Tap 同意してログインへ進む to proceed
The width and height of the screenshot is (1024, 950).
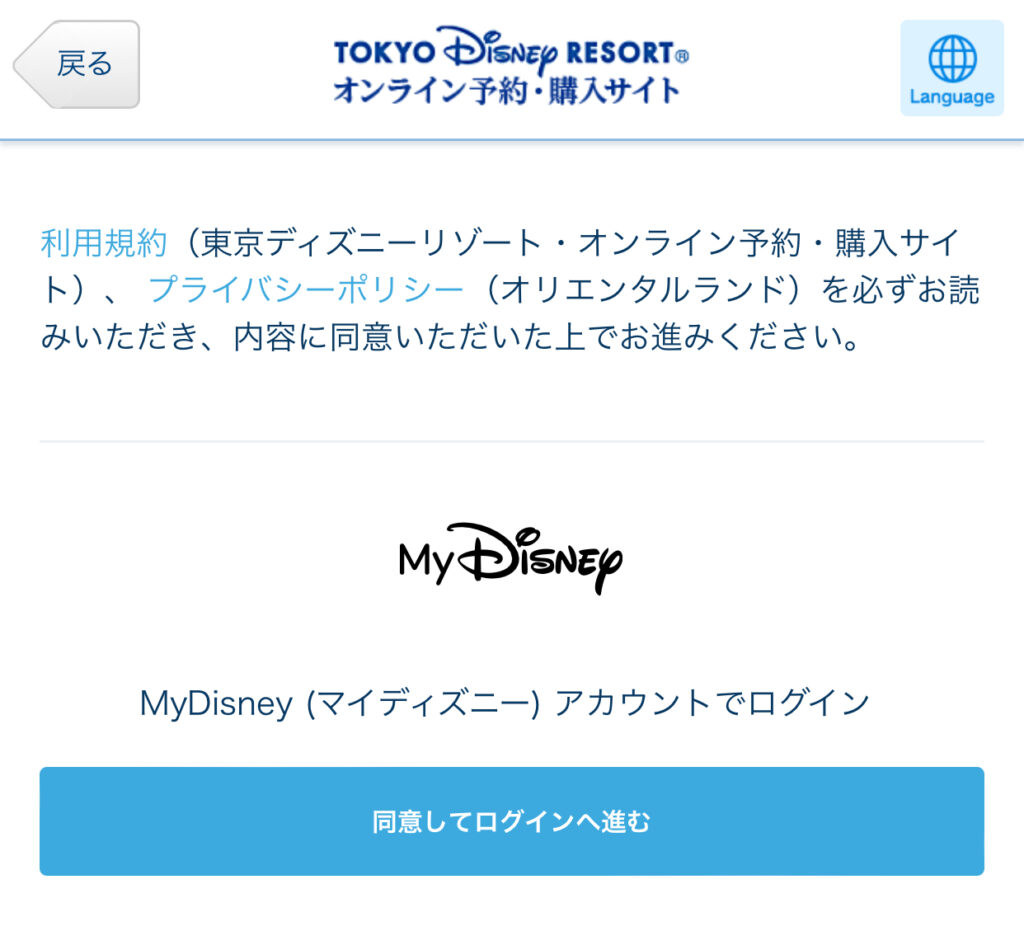[511, 821]
